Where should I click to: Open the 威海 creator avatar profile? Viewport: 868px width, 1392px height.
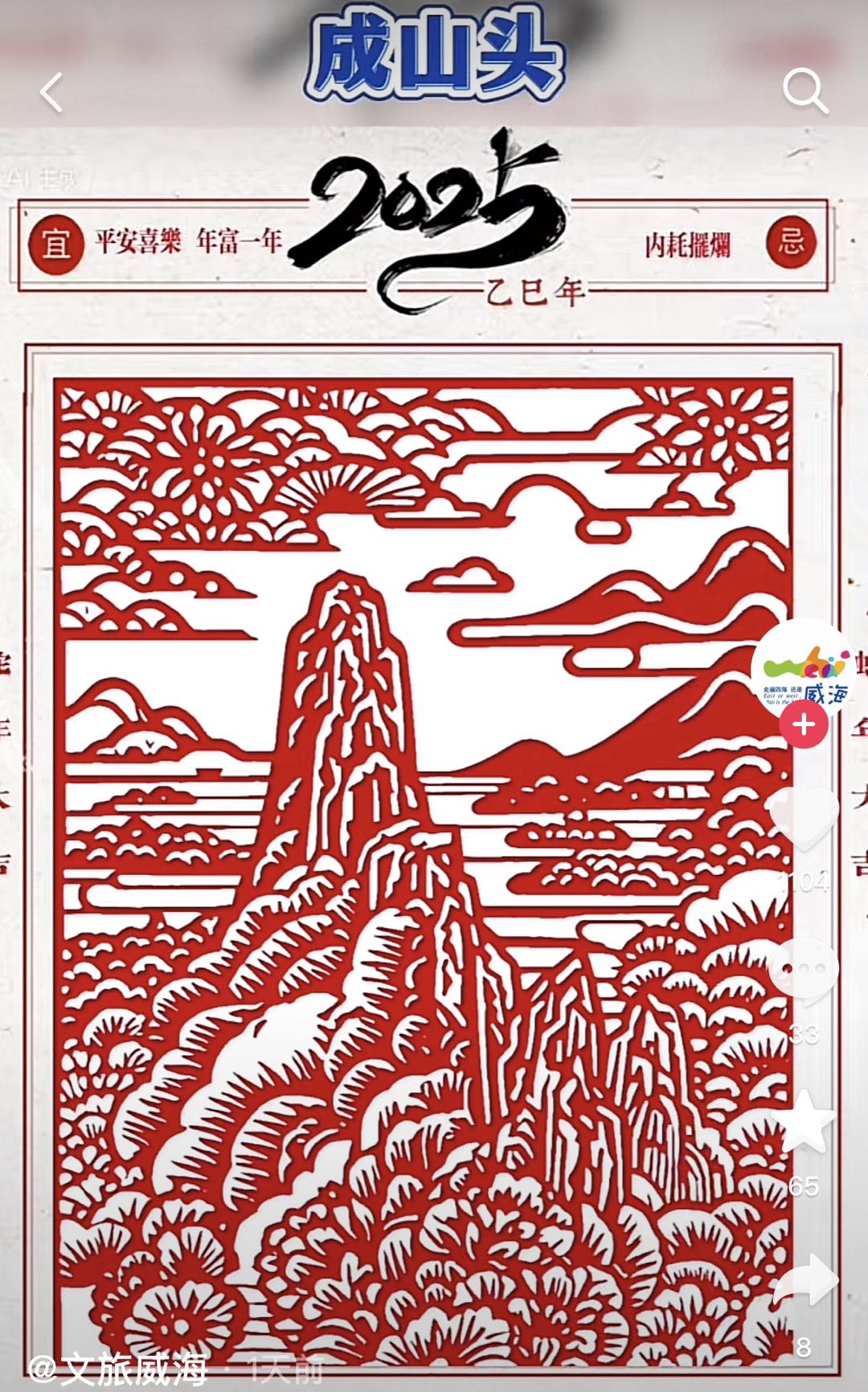point(802,666)
